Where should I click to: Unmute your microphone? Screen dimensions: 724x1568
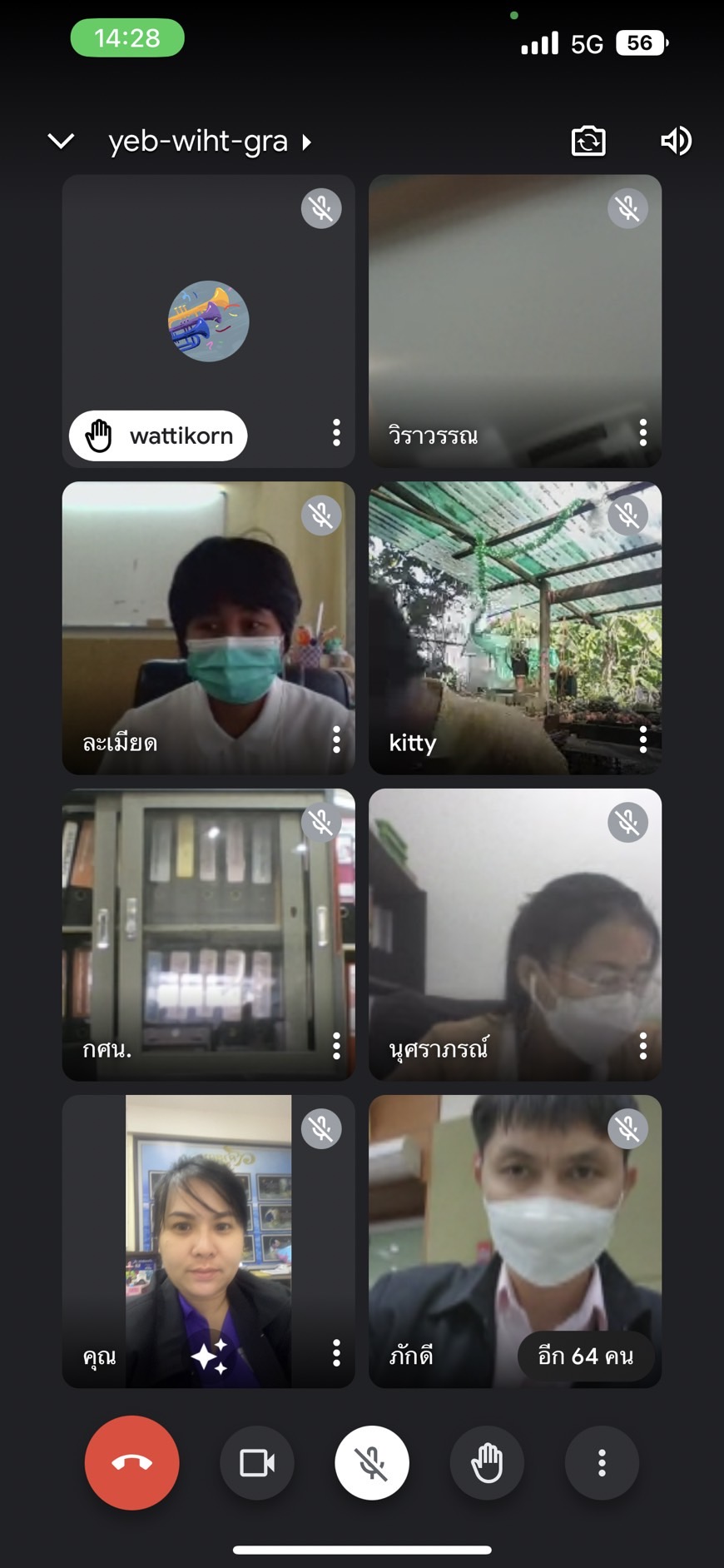372,1463
